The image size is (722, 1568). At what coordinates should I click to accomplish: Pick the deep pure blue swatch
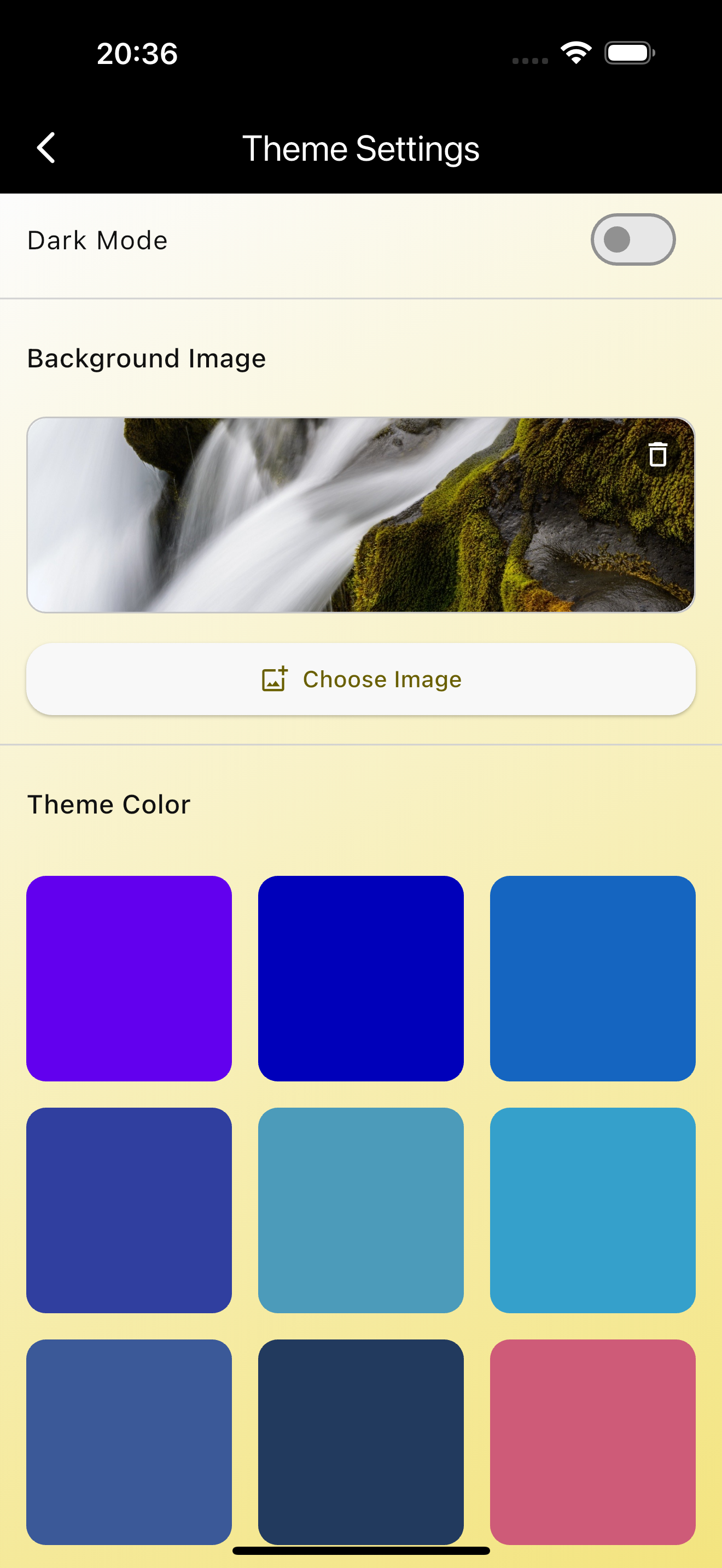[361, 978]
